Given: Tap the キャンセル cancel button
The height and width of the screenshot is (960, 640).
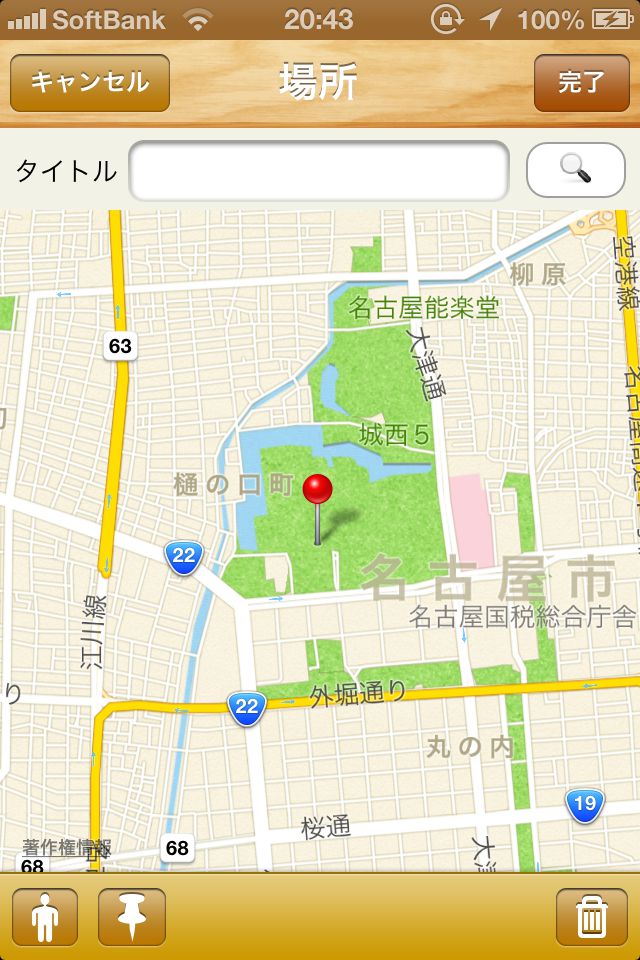Looking at the screenshot, I should pos(90,82).
